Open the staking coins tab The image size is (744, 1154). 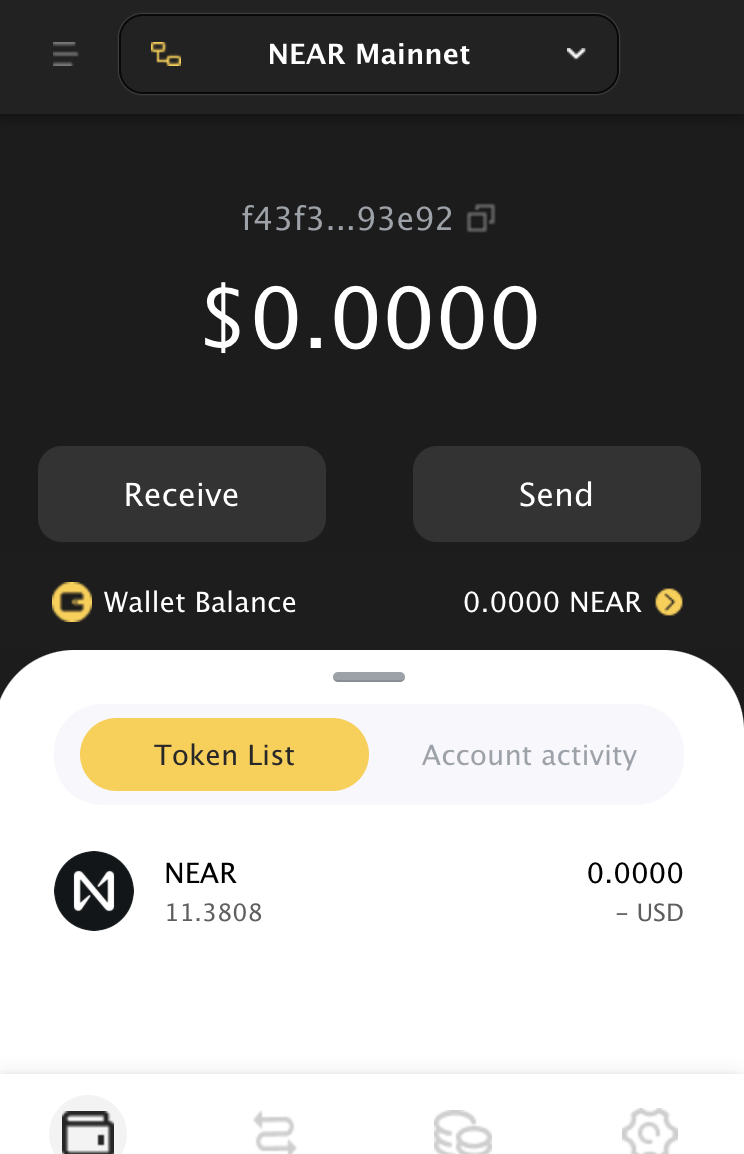462,1133
